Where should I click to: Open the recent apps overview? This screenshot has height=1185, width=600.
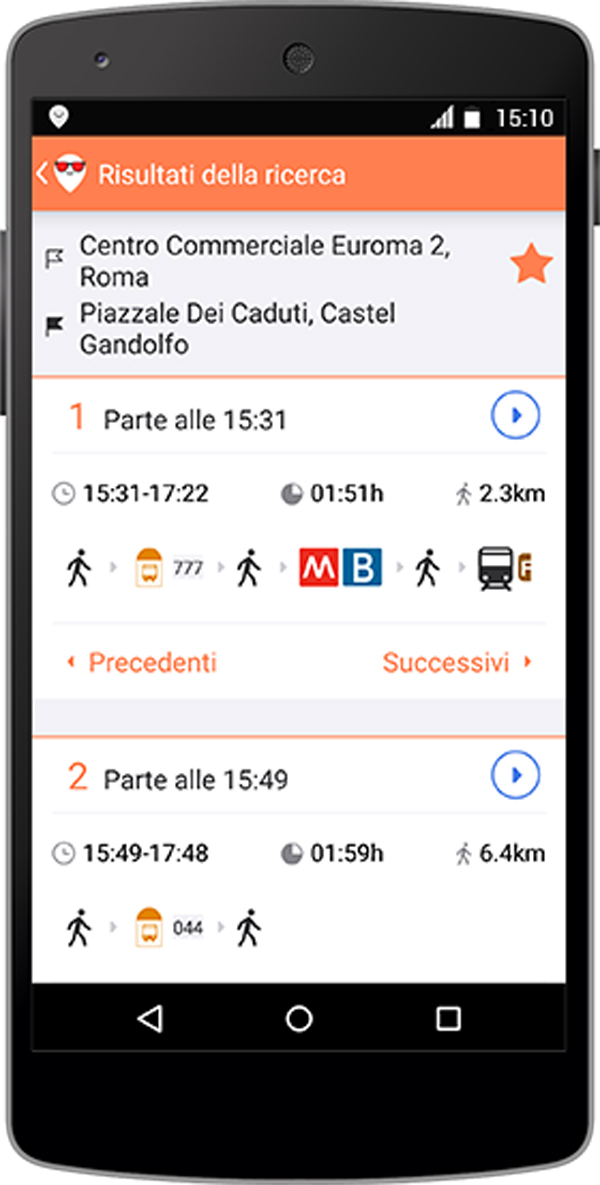(x=448, y=1019)
